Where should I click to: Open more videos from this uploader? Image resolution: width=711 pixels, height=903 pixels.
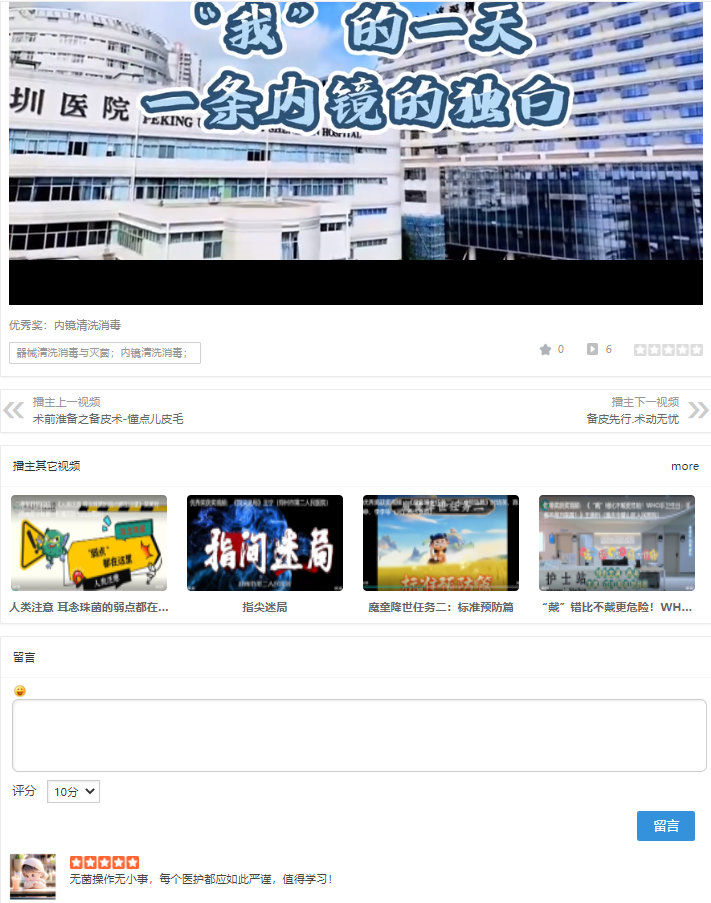click(x=685, y=466)
